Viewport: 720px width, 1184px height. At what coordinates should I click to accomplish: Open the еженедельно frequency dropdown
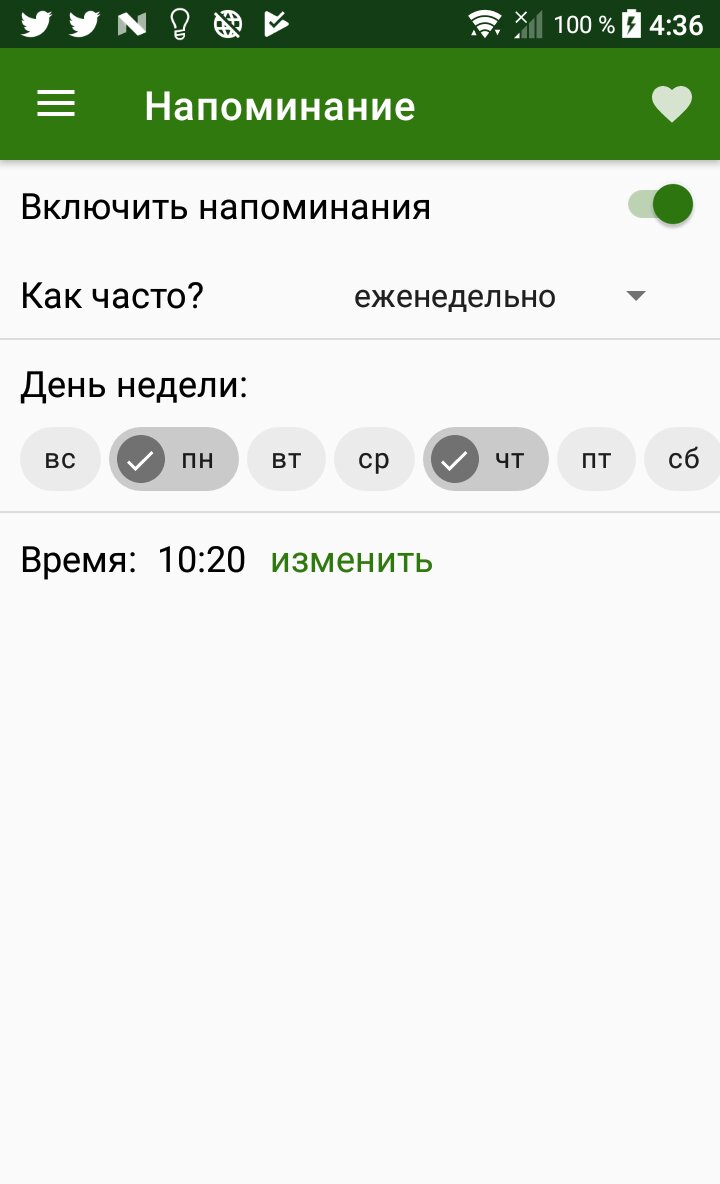coord(500,296)
